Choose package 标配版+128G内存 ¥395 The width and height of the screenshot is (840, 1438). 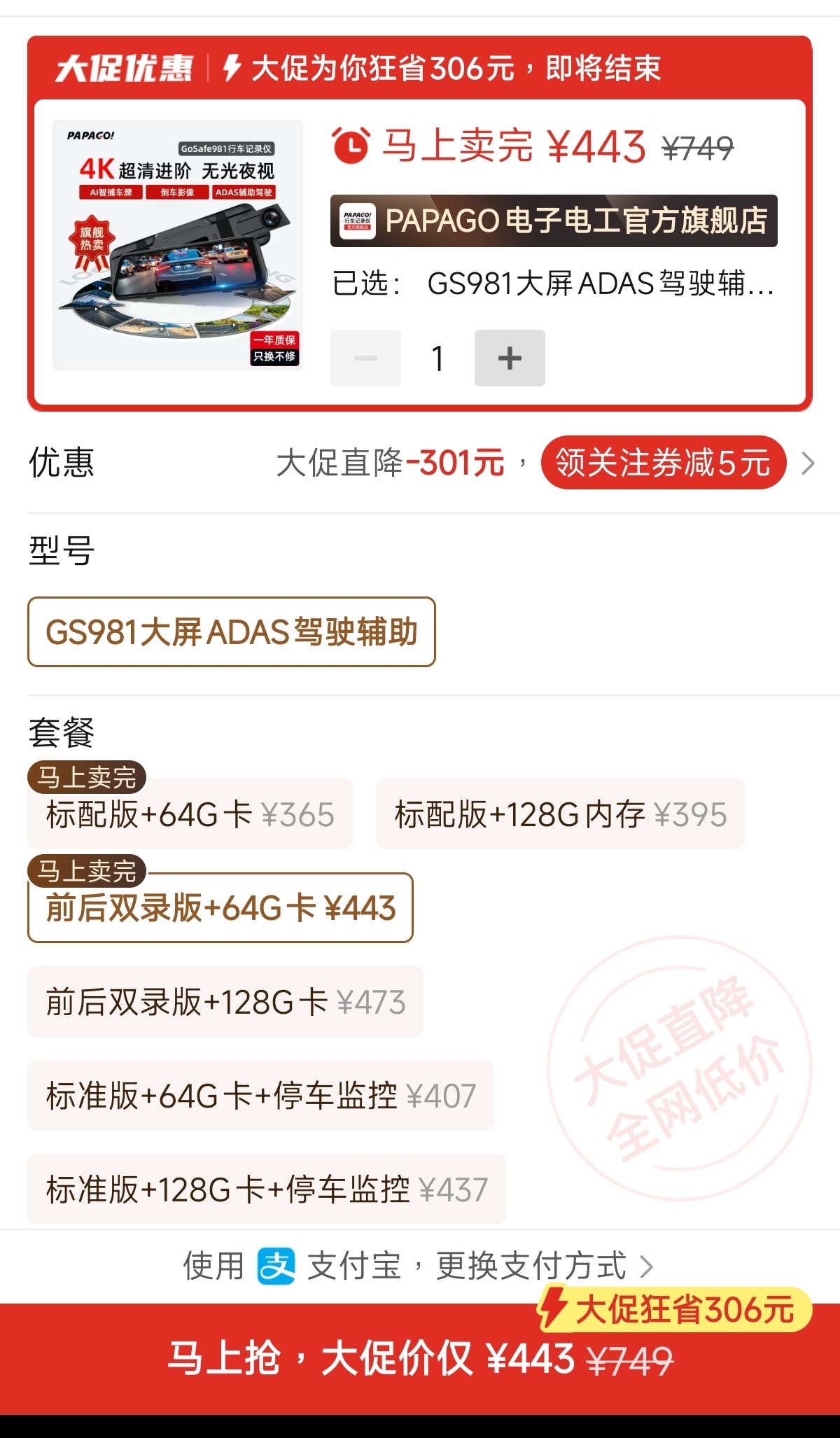coord(560,815)
